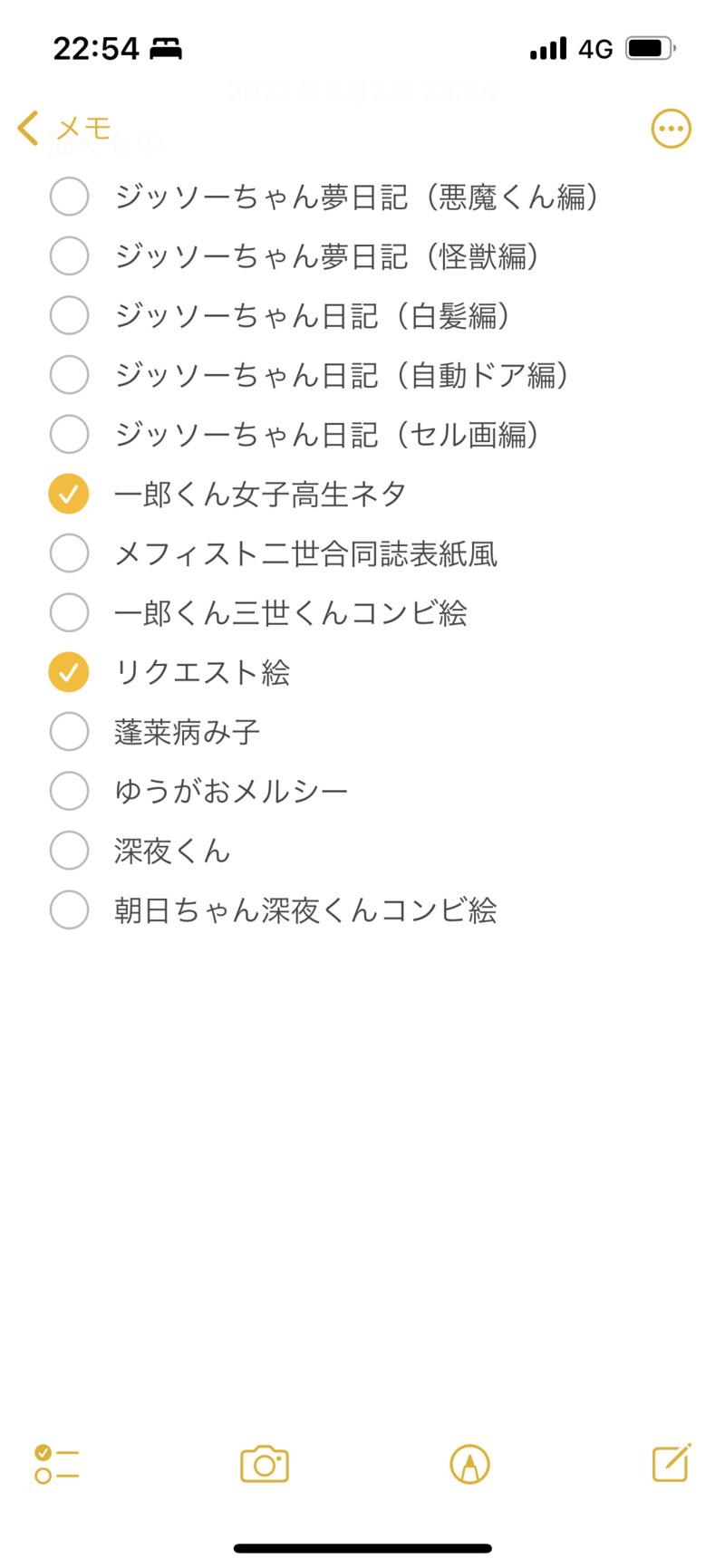Screen dimensions: 725x1568
Task: Uncheck the リクエスト絵 item
Action: (69, 672)
